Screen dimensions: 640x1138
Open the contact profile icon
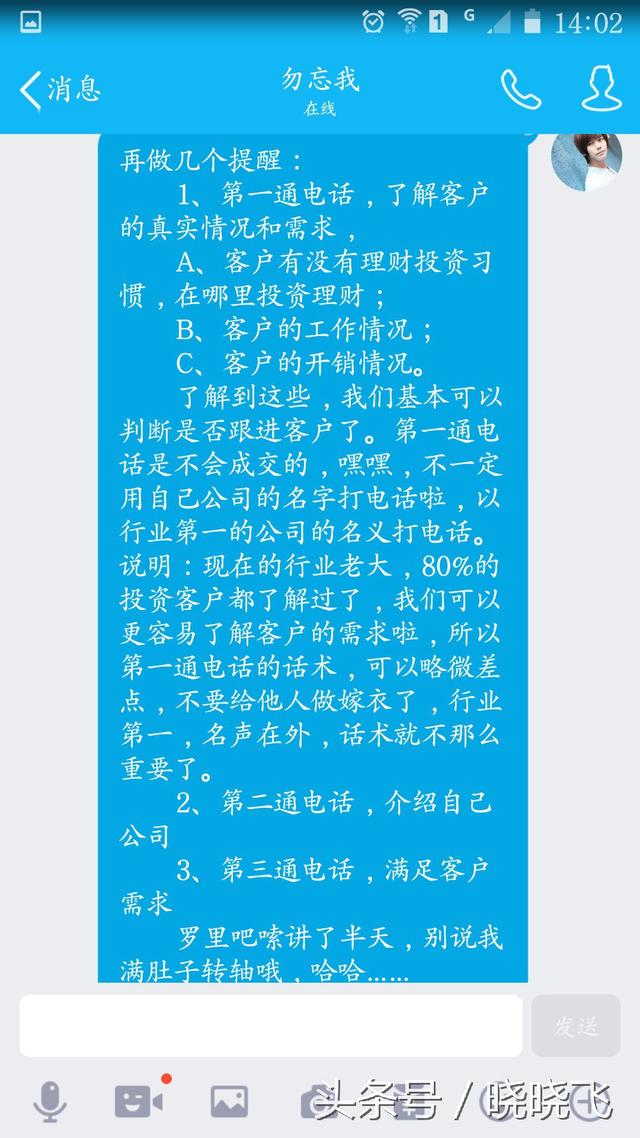pyautogui.click(x=602, y=89)
